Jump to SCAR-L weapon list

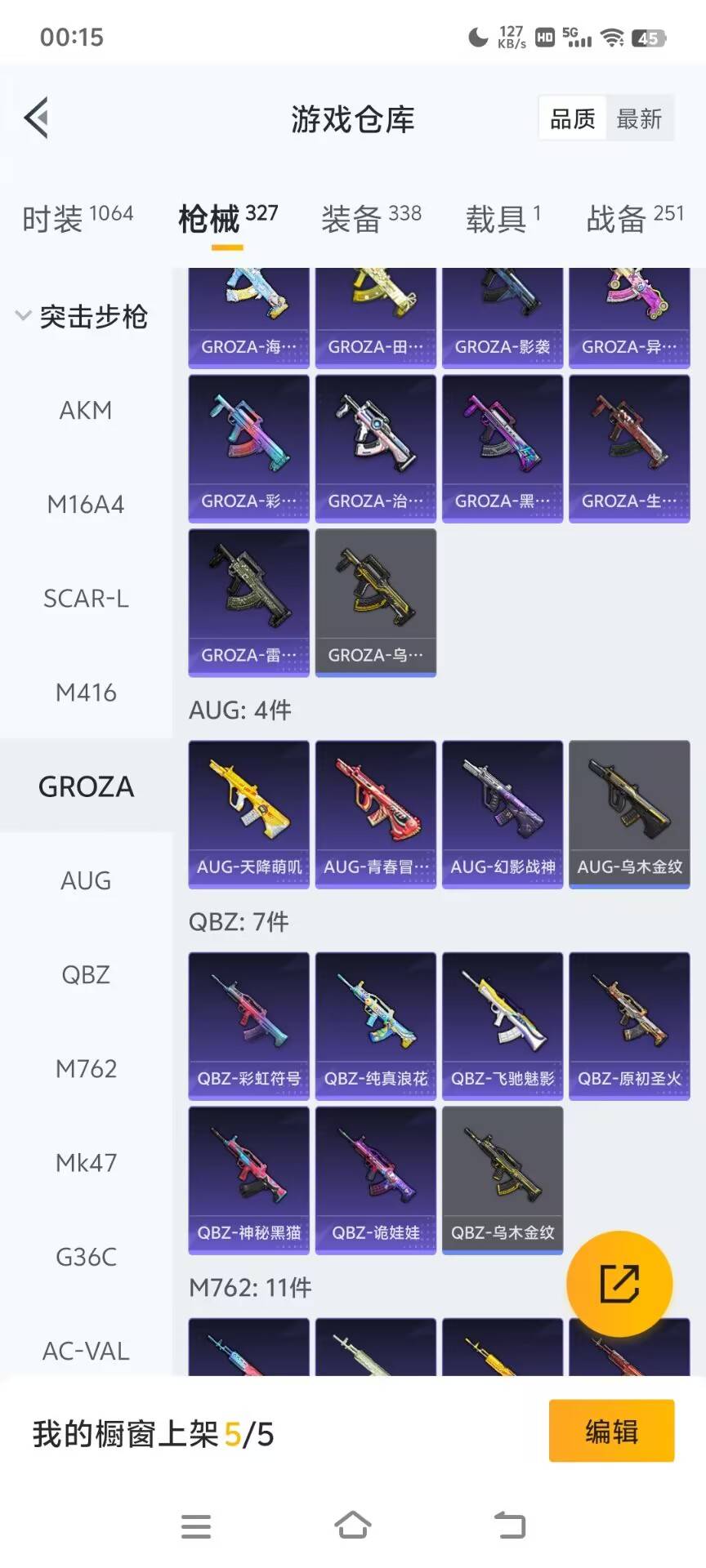click(x=86, y=599)
